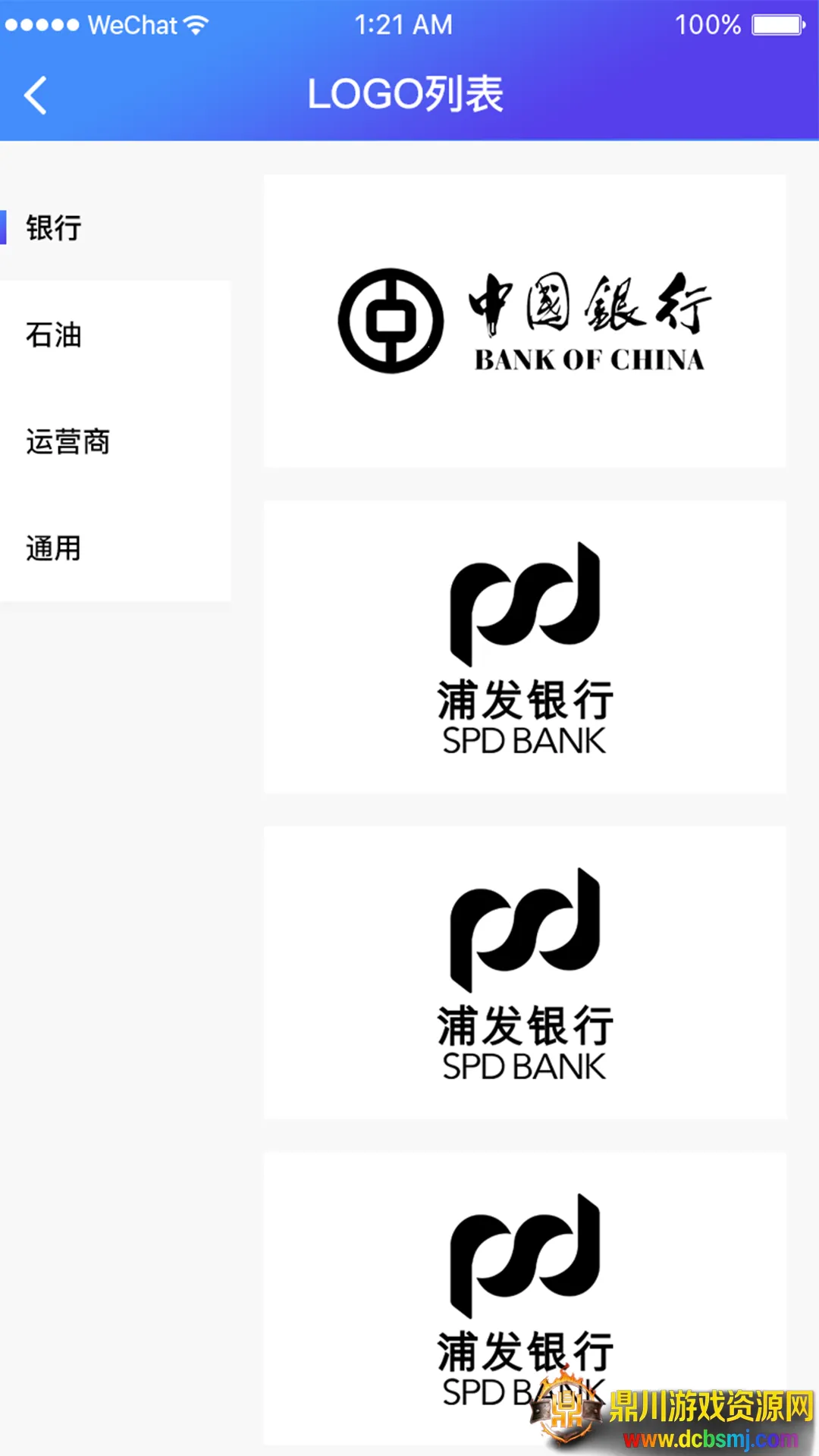Open the 运营商 category
819x1456 pixels.
pos(68,441)
